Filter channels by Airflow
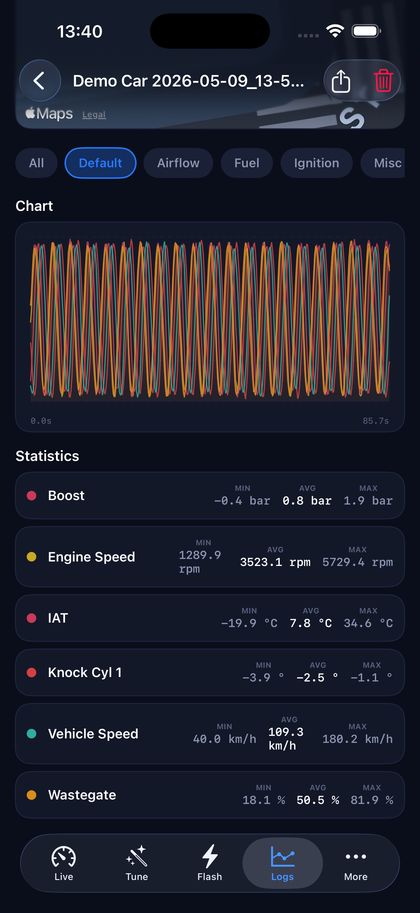 coord(178,163)
